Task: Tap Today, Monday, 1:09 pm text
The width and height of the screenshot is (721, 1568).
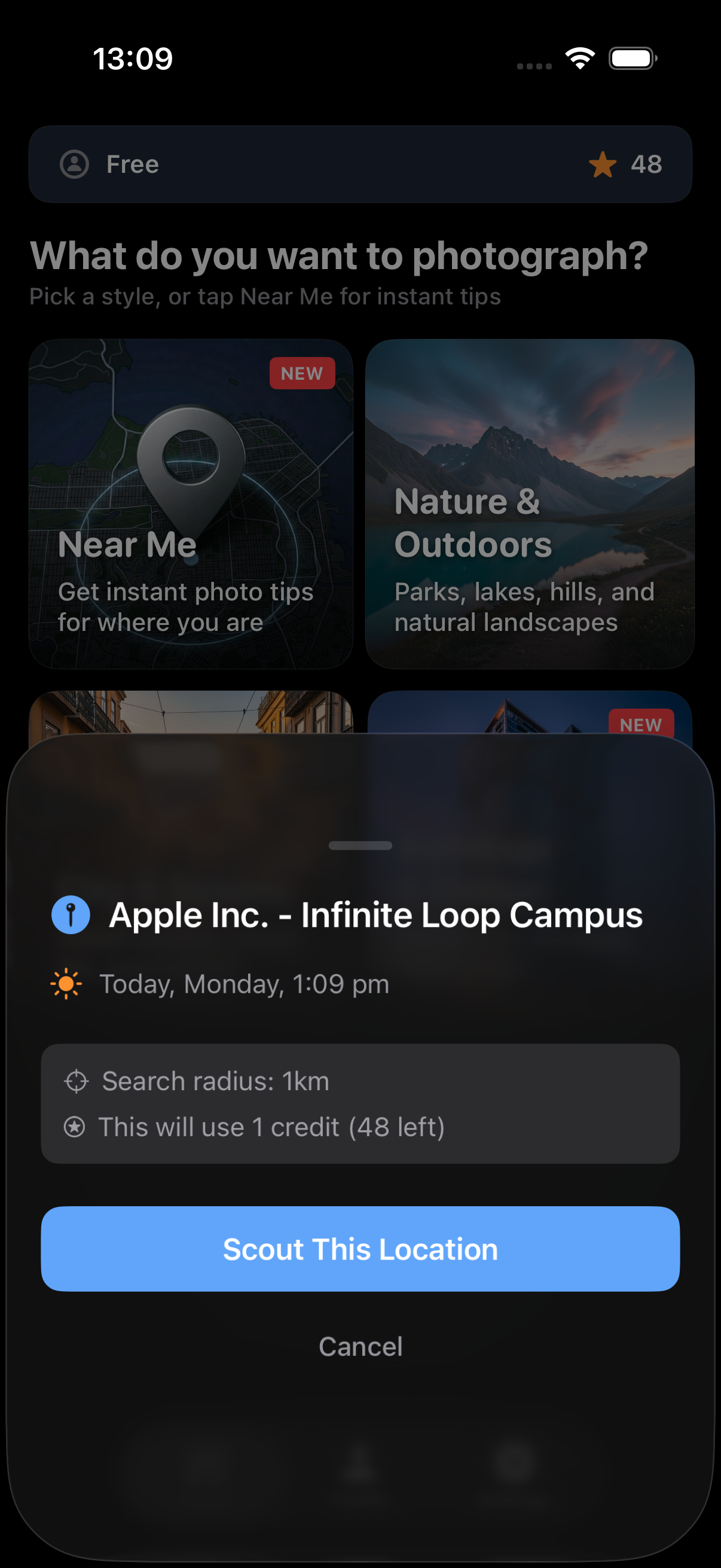Action: [242, 984]
